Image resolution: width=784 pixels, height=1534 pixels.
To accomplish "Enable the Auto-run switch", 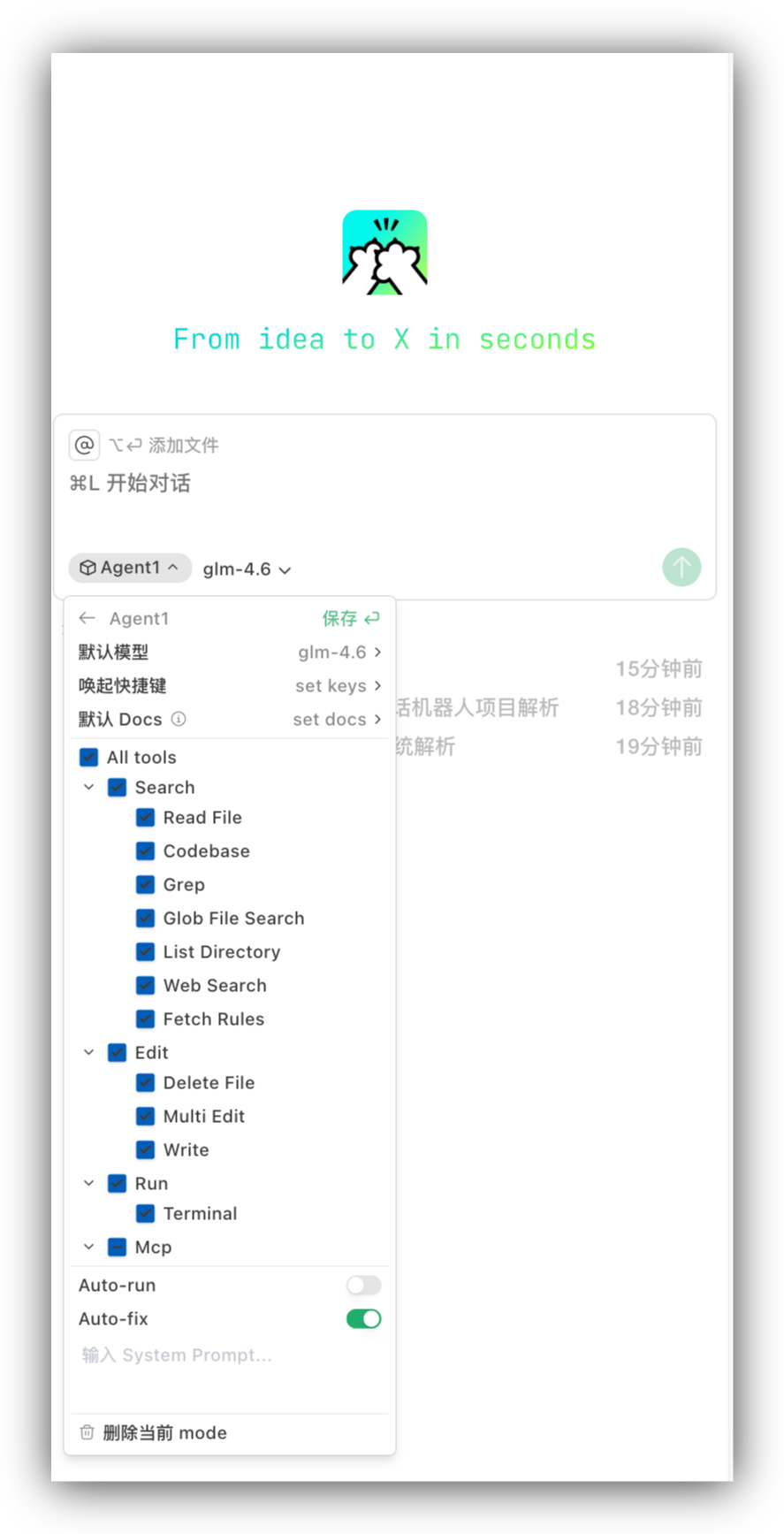I will [363, 1286].
